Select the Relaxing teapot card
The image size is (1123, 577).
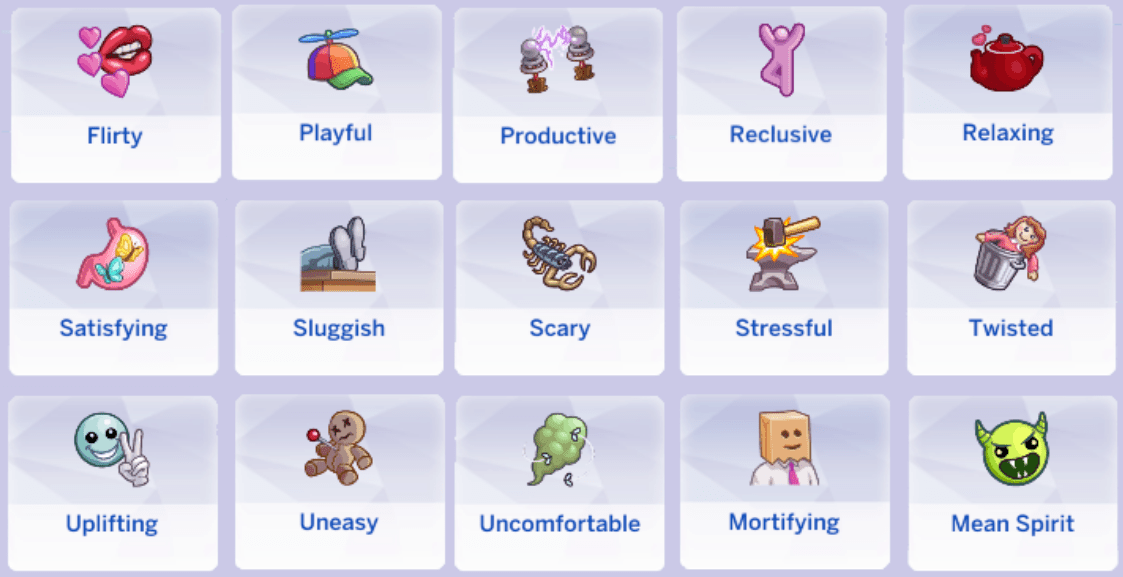coord(1007,93)
